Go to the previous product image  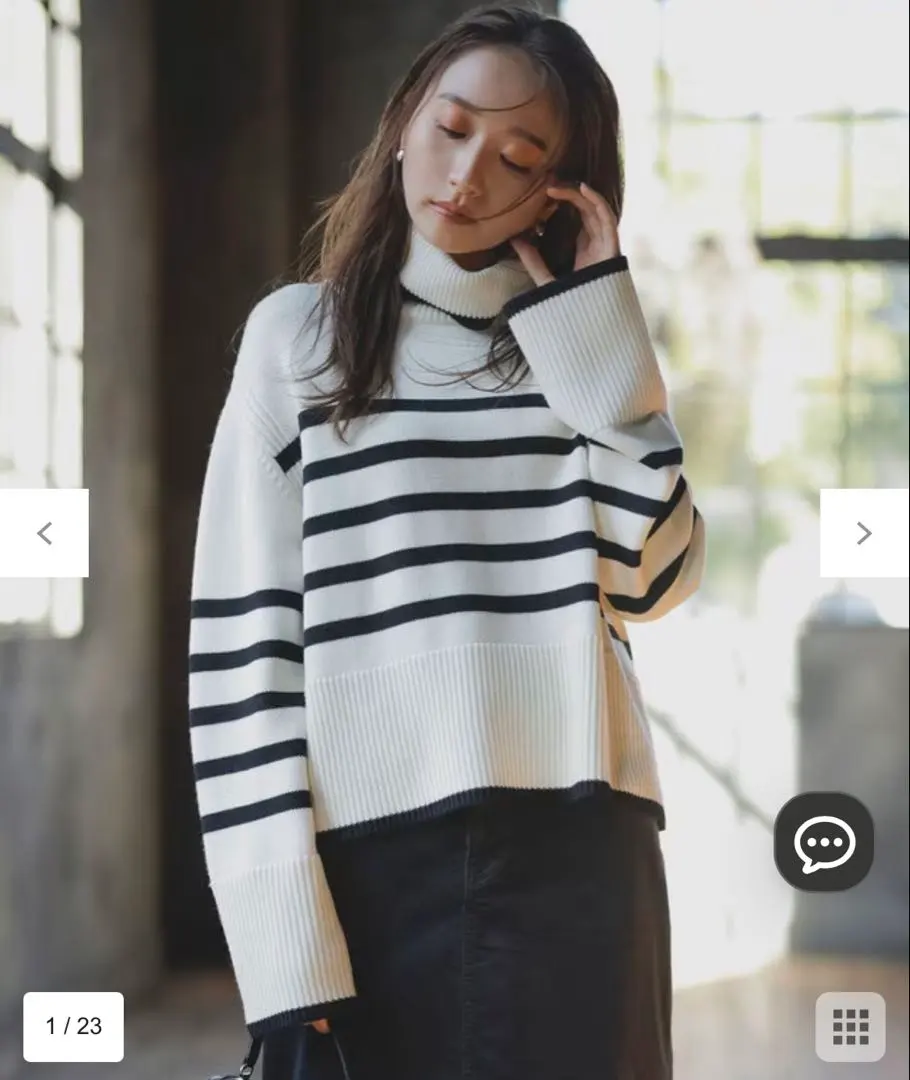[x=44, y=533]
